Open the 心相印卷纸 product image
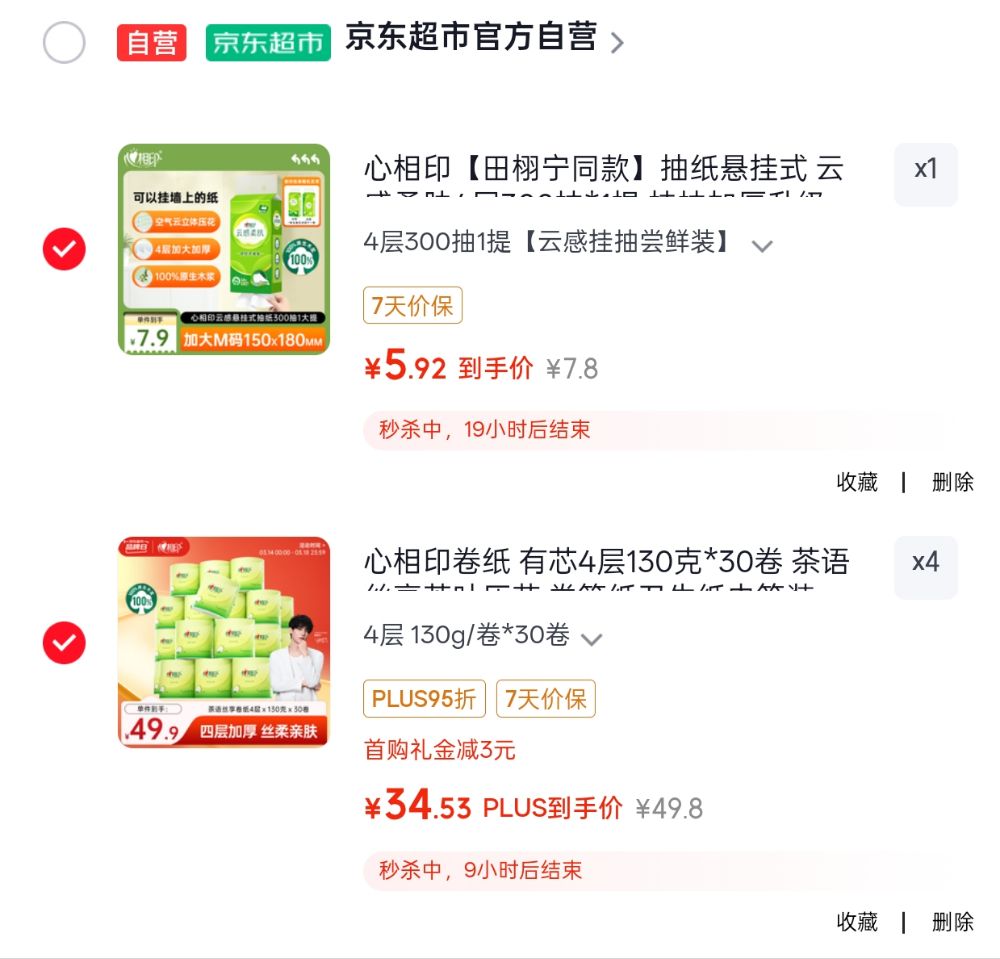Viewport: 1000px width, 959px height. [x=224, y=641]
